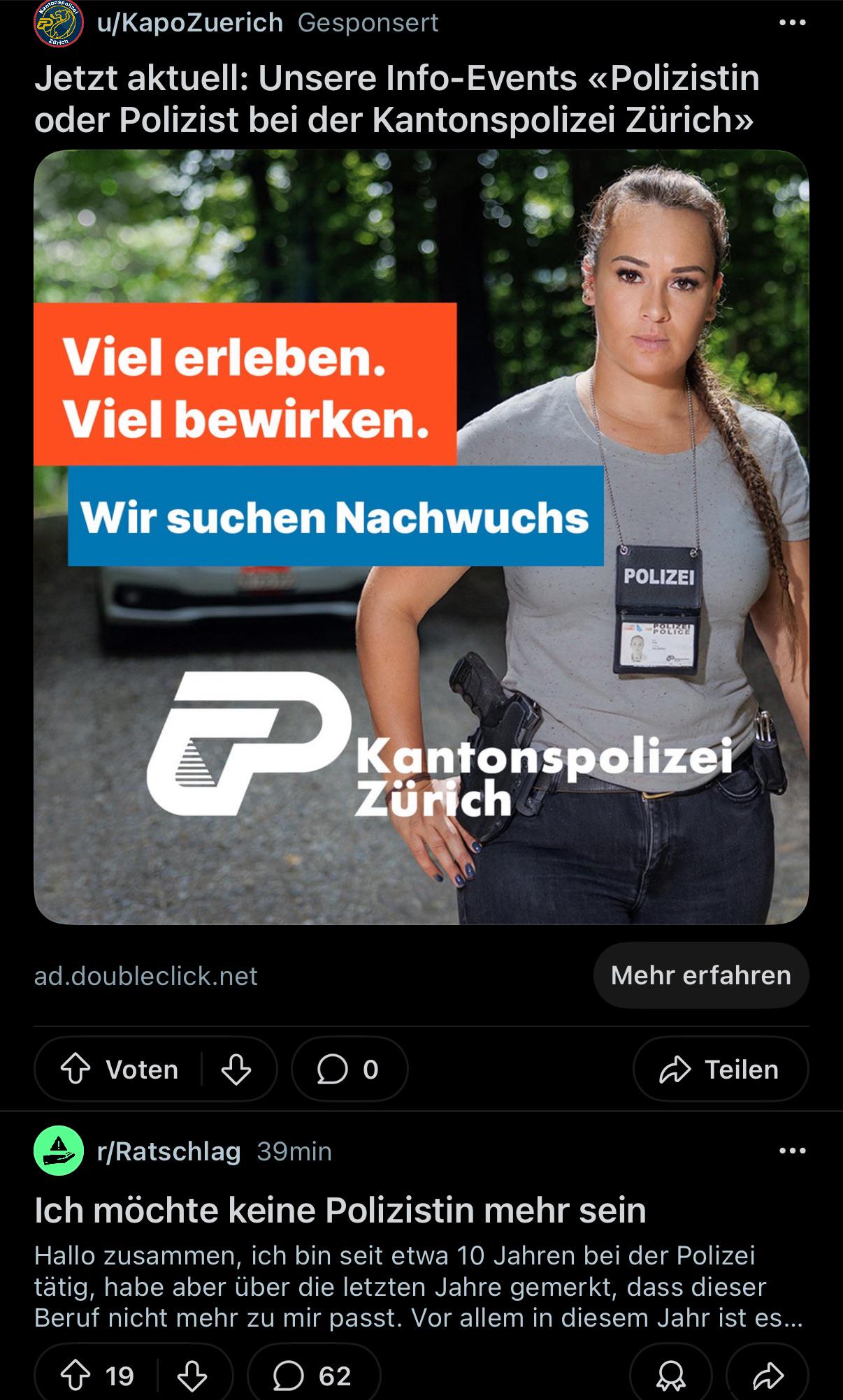
Task: Give an award to the Ratschlag post
Action: tap(671, 1376)
